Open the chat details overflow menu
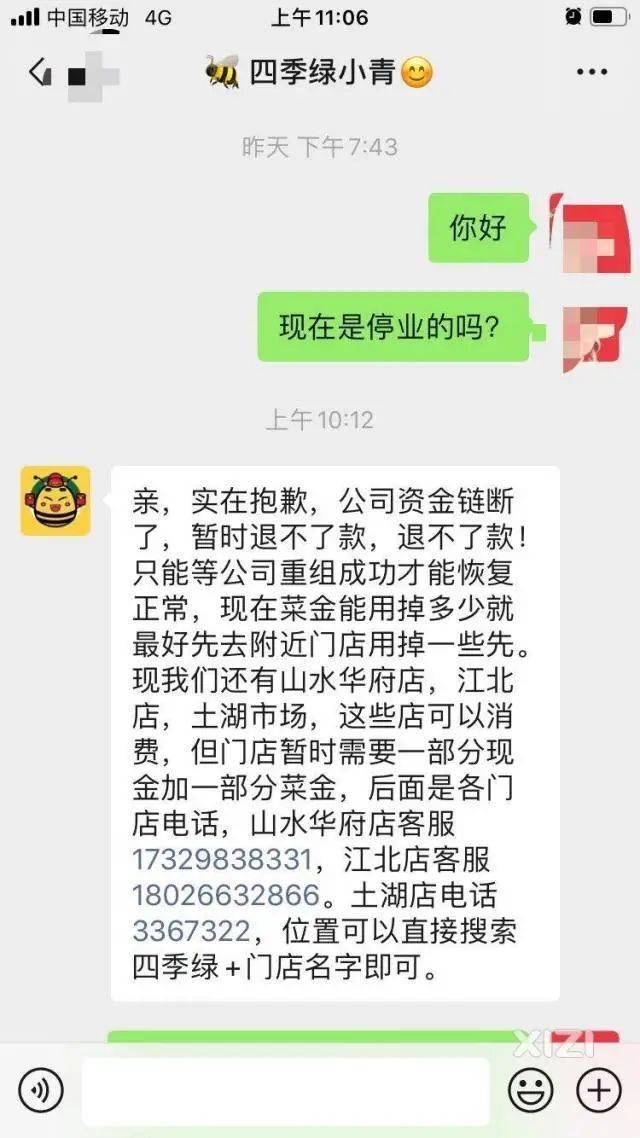 [x=592, y=72]
